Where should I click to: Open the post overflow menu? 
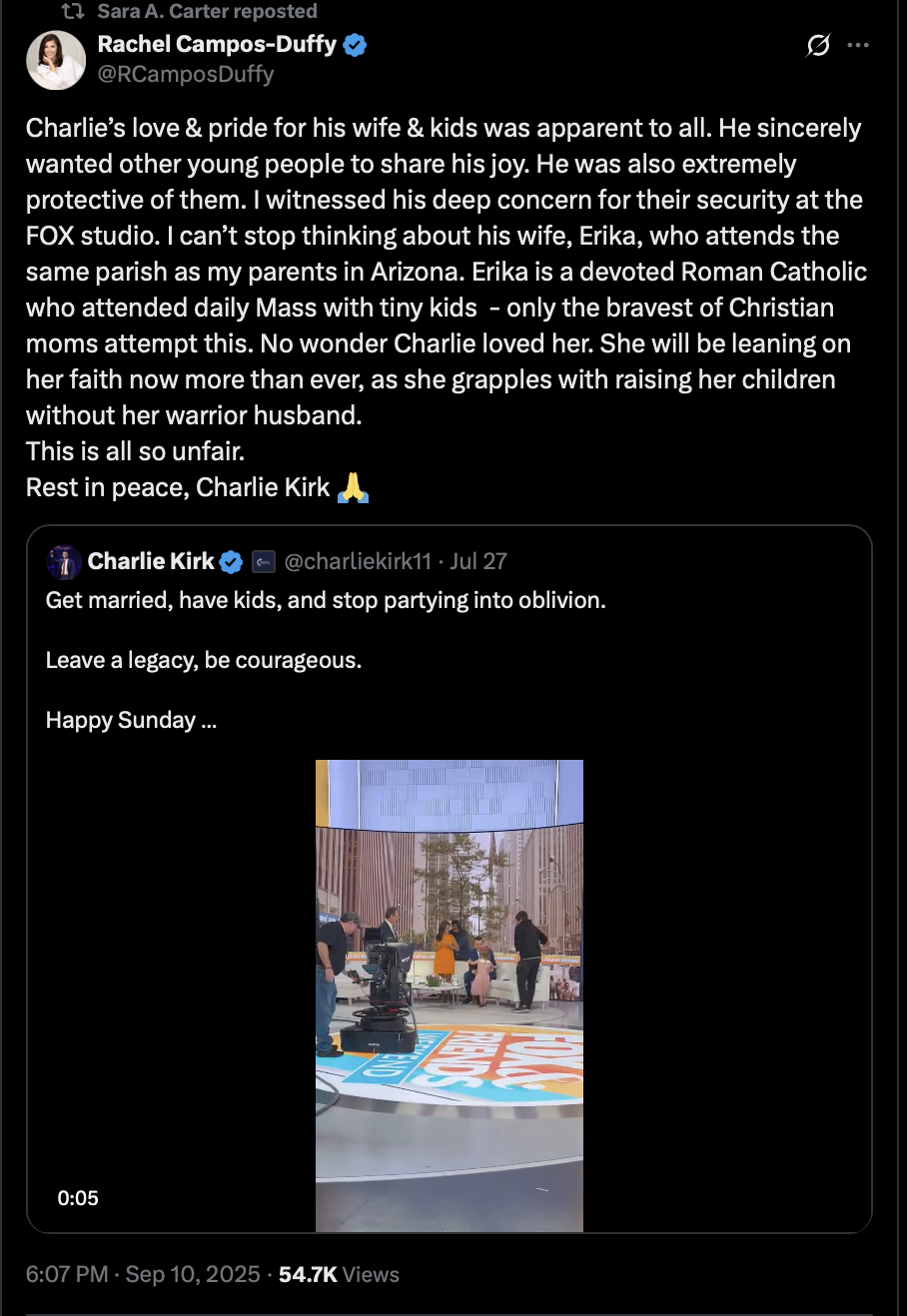[x=857, y=45]
